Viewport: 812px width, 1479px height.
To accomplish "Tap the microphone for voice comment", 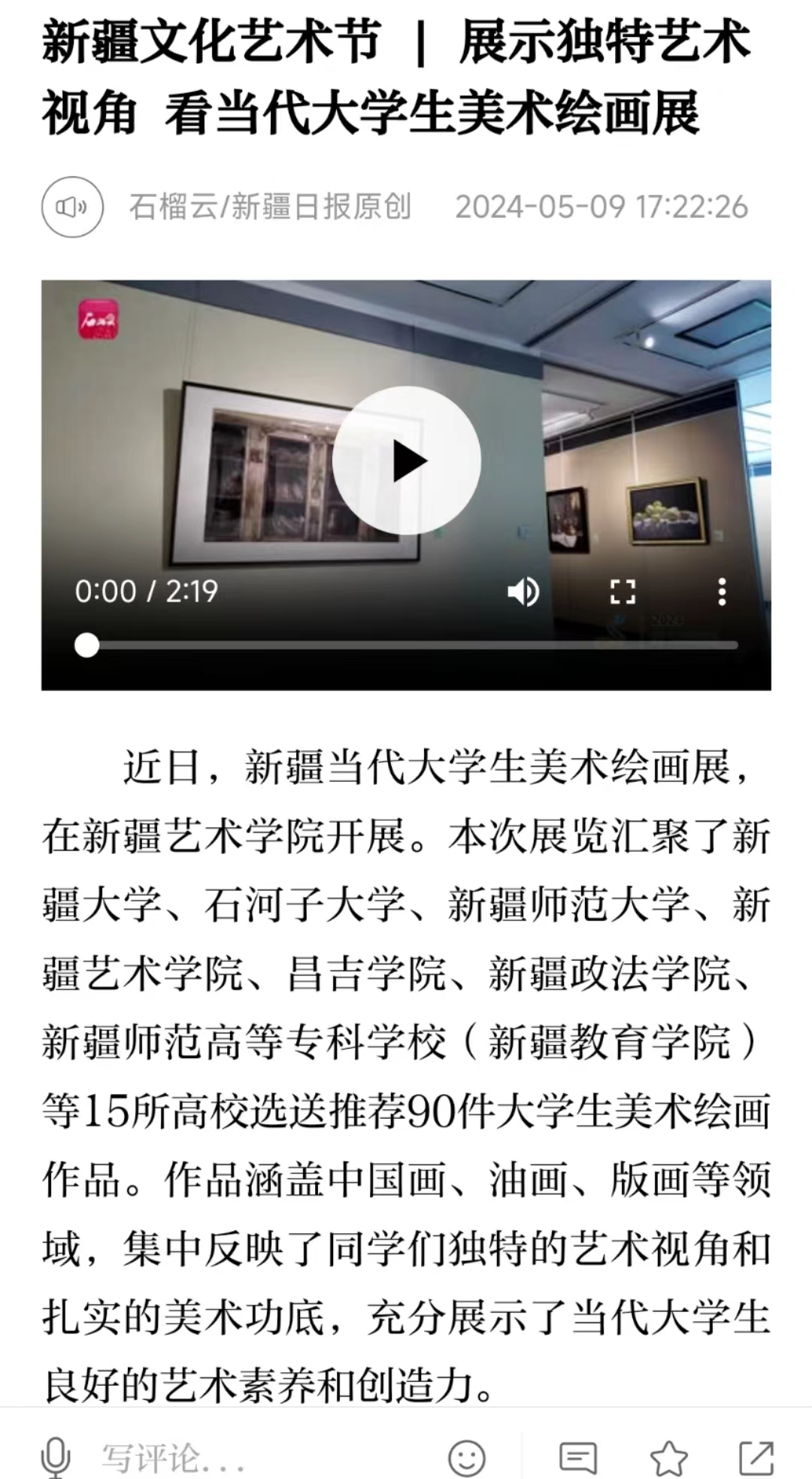I will pyautogui.click(x=55, y=1459).
